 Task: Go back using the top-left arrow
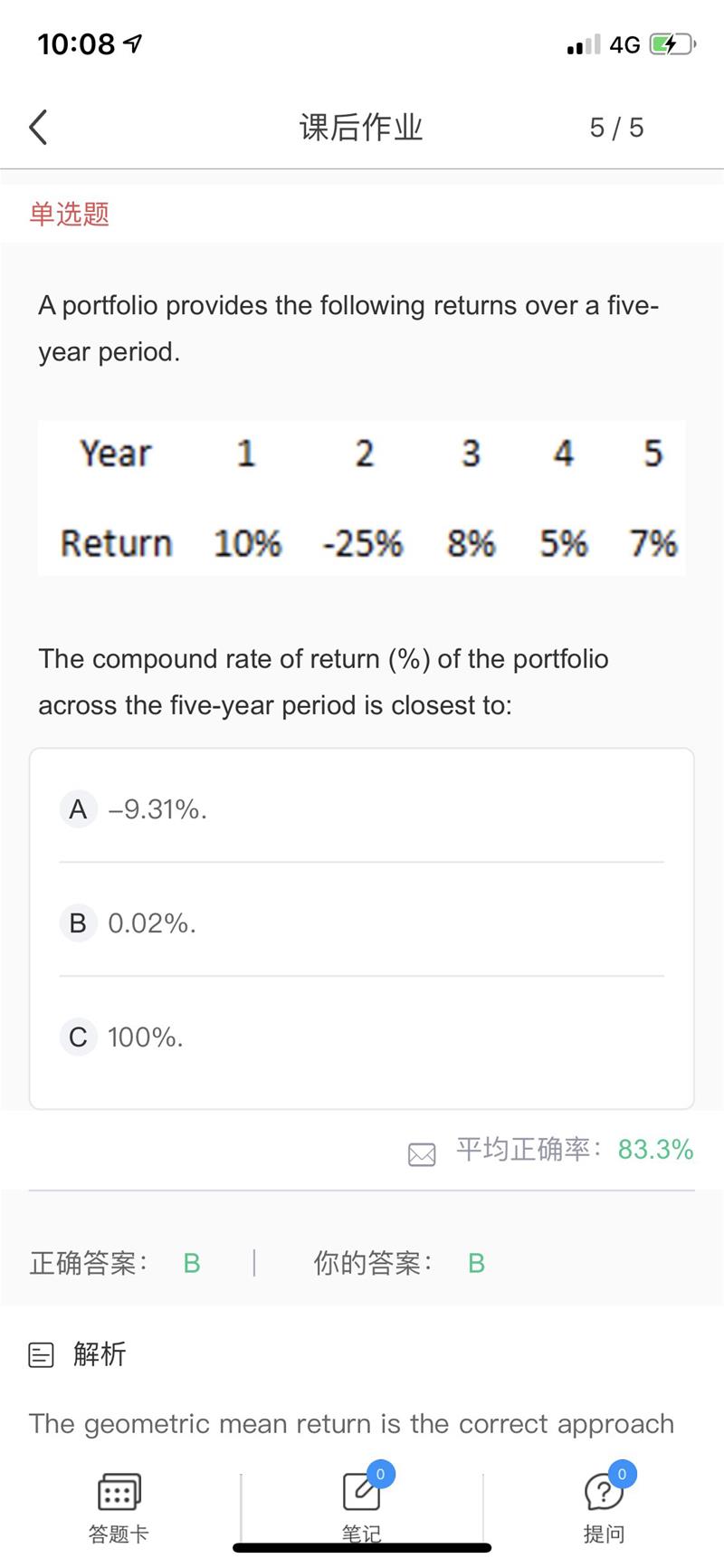[x=38, y=127]
